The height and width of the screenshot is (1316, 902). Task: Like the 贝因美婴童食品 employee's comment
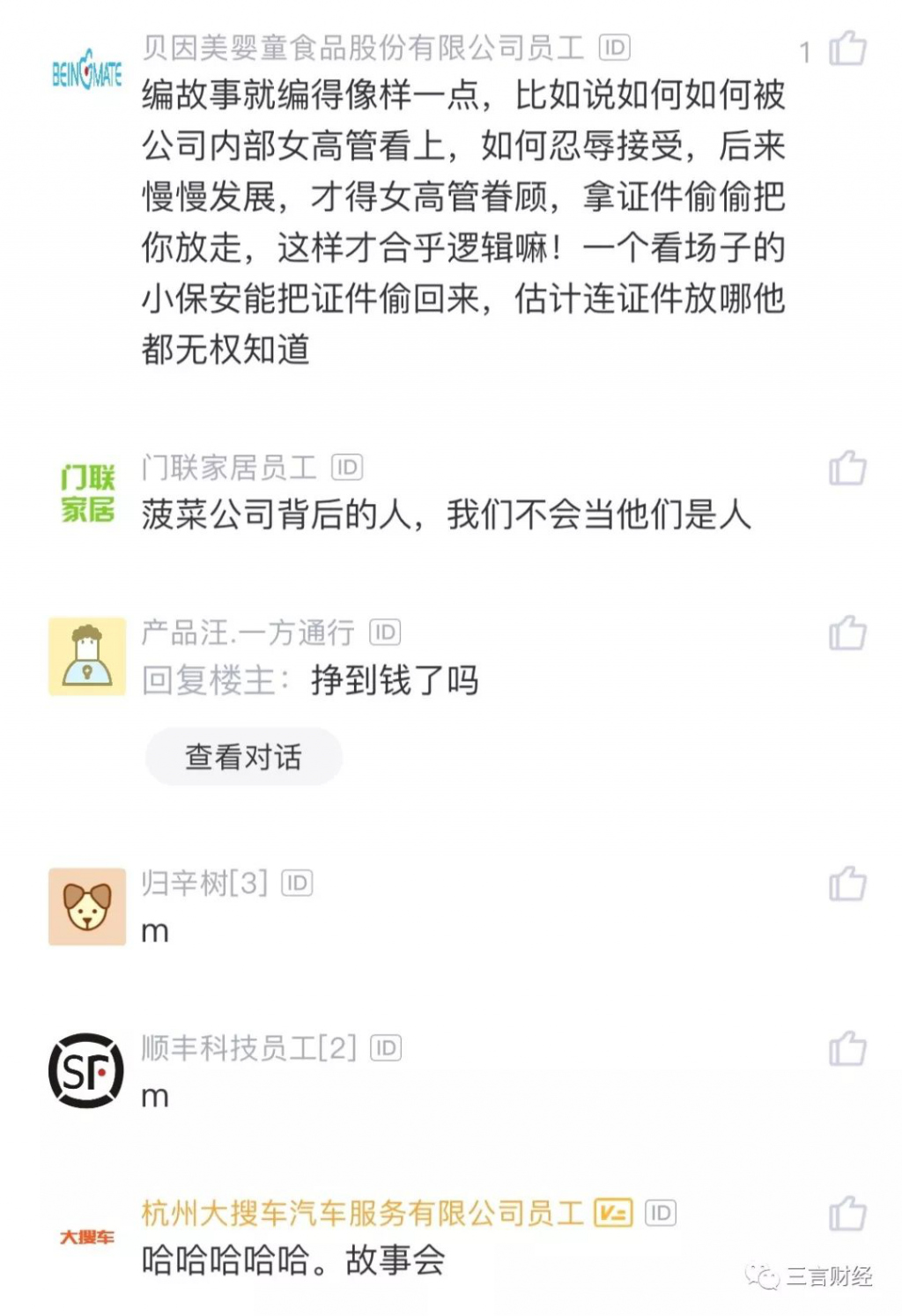tap(847, 48)
